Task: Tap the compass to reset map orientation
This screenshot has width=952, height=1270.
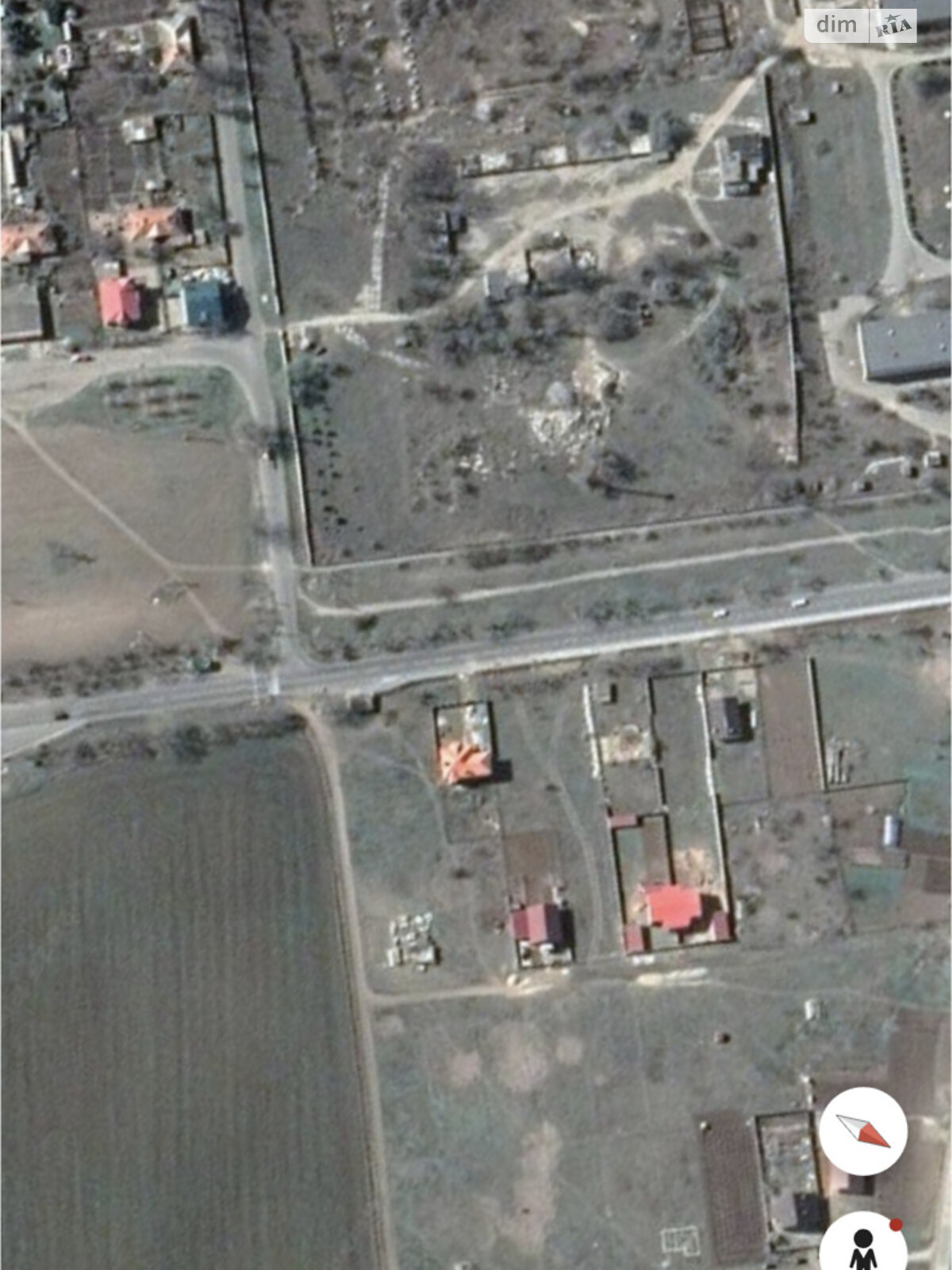Action: [x=863, y=1131]
